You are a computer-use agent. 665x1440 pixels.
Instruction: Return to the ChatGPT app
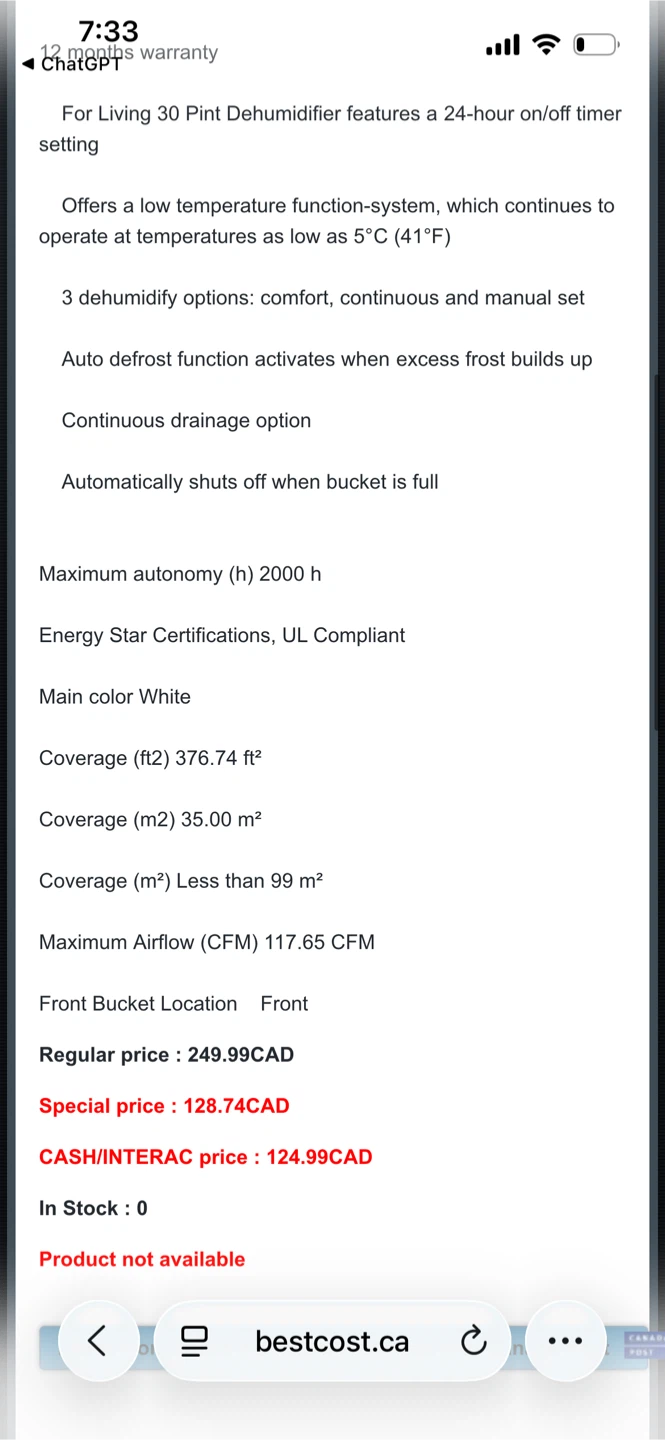point(72,64)
